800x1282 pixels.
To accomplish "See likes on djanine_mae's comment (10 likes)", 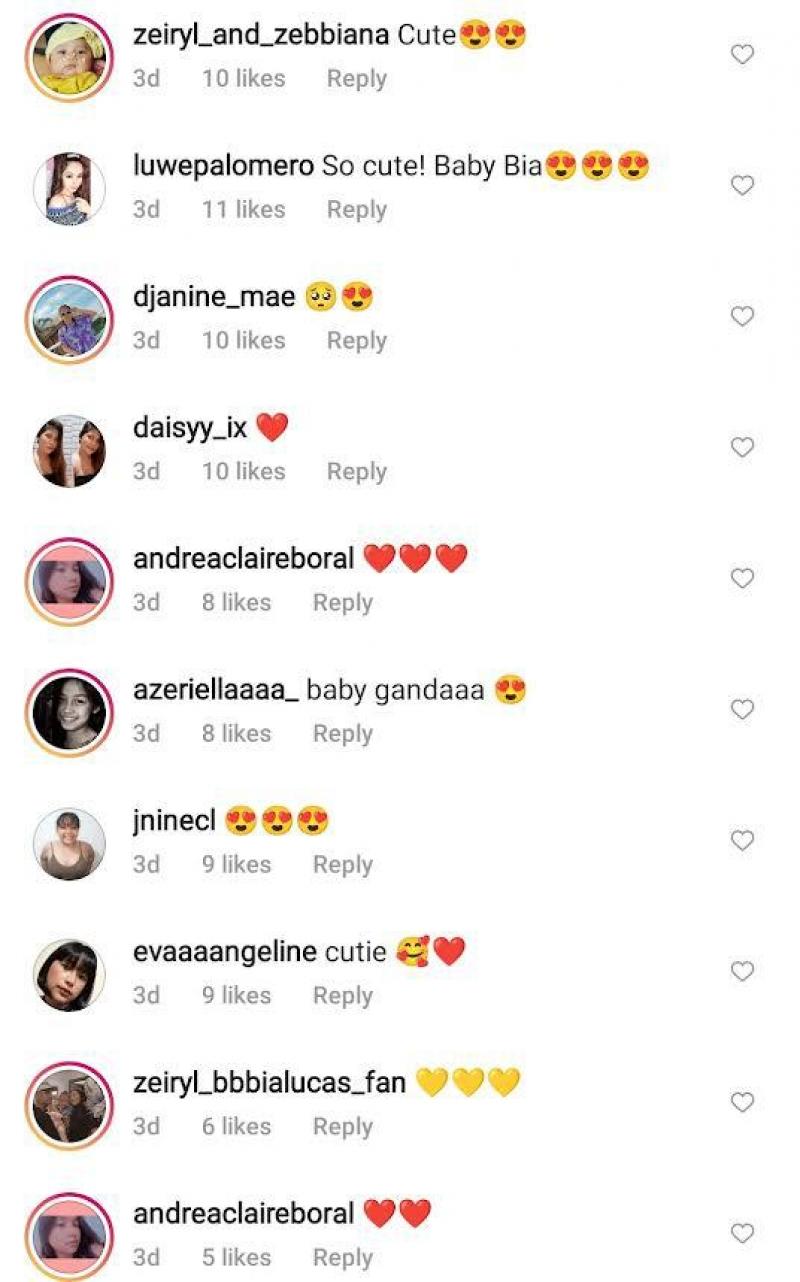I will (243, 341).
